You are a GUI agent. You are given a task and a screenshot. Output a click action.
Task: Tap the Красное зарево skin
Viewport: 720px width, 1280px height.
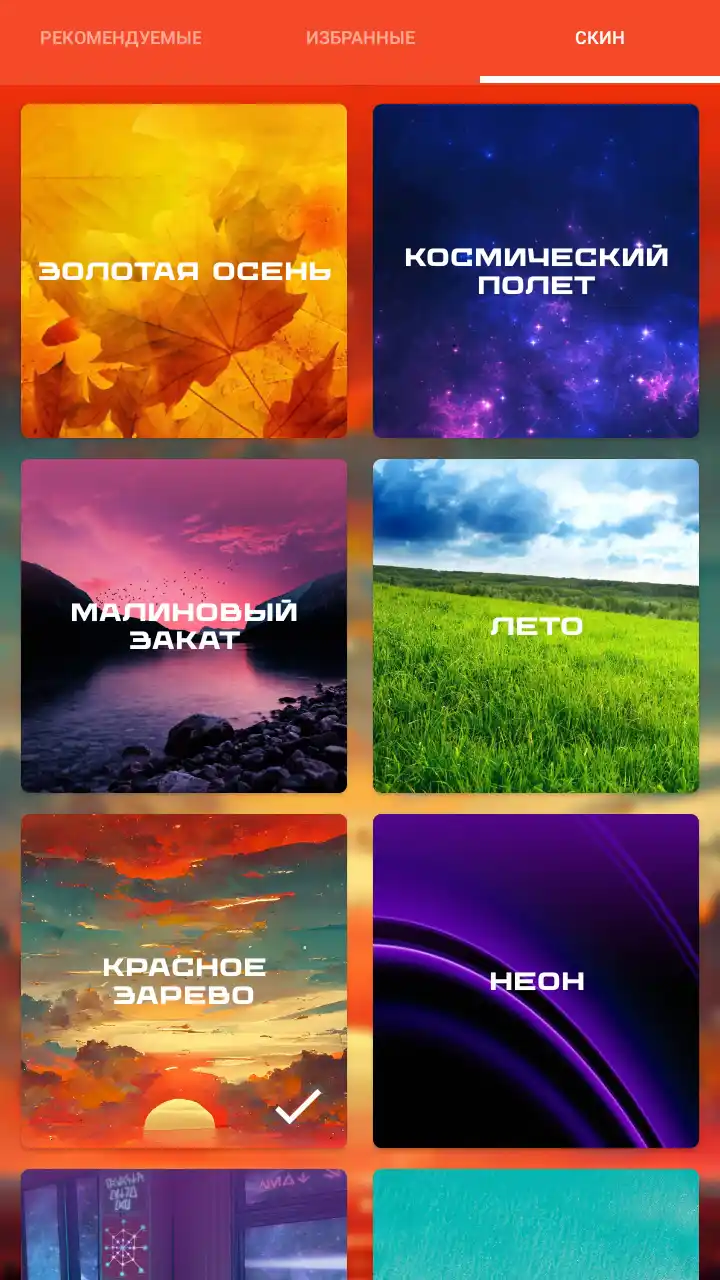coord(184,981)
